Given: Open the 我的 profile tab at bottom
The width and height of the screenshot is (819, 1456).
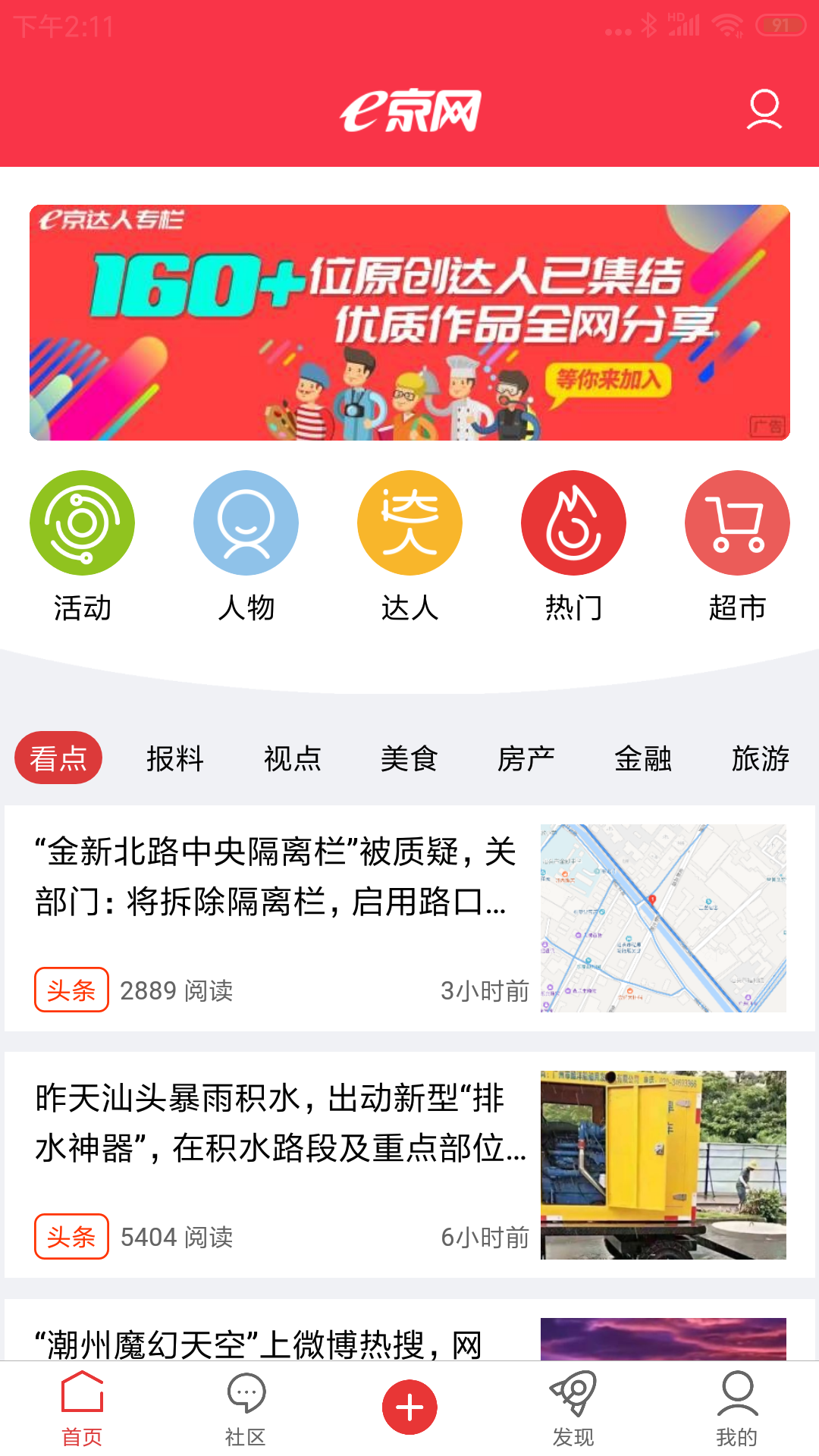Looking at the screenshot, I should [x=735, y=1407].
